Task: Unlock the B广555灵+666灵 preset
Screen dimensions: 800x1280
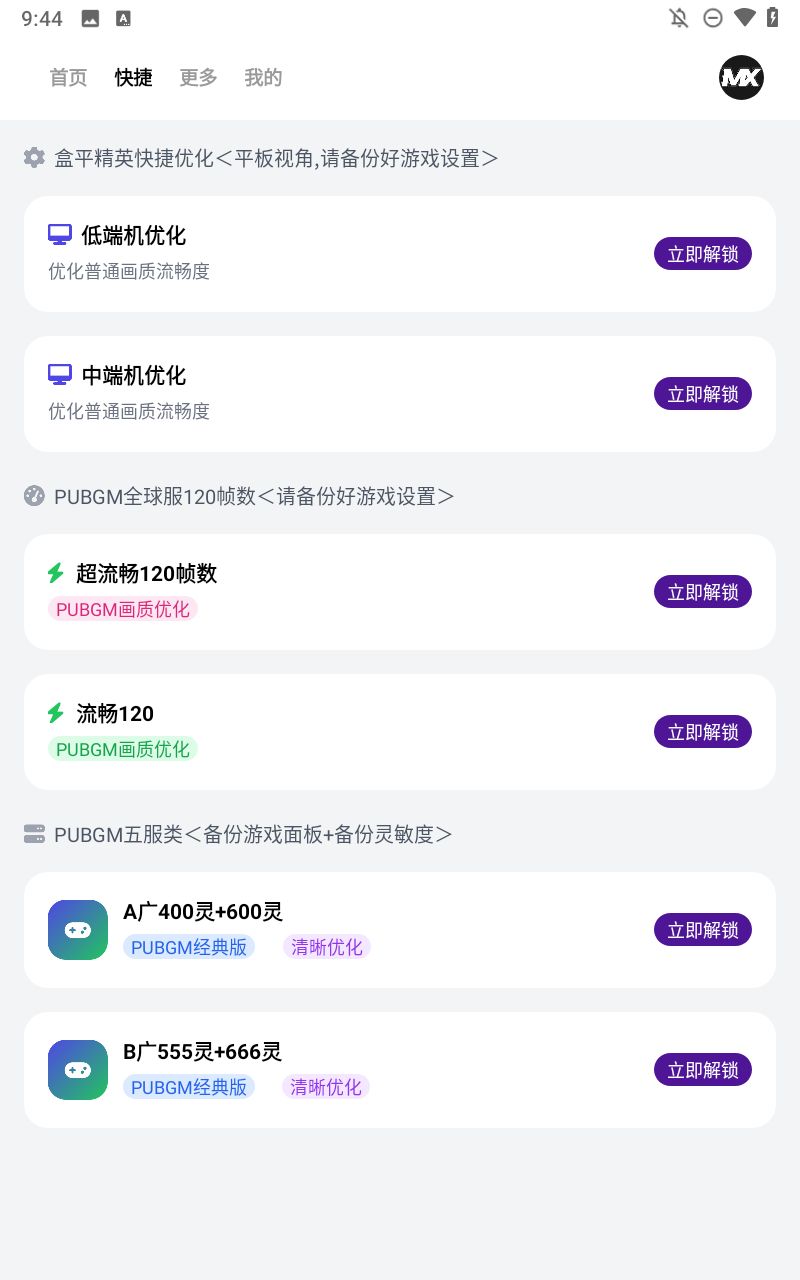Action: [x=703, y=1070]
